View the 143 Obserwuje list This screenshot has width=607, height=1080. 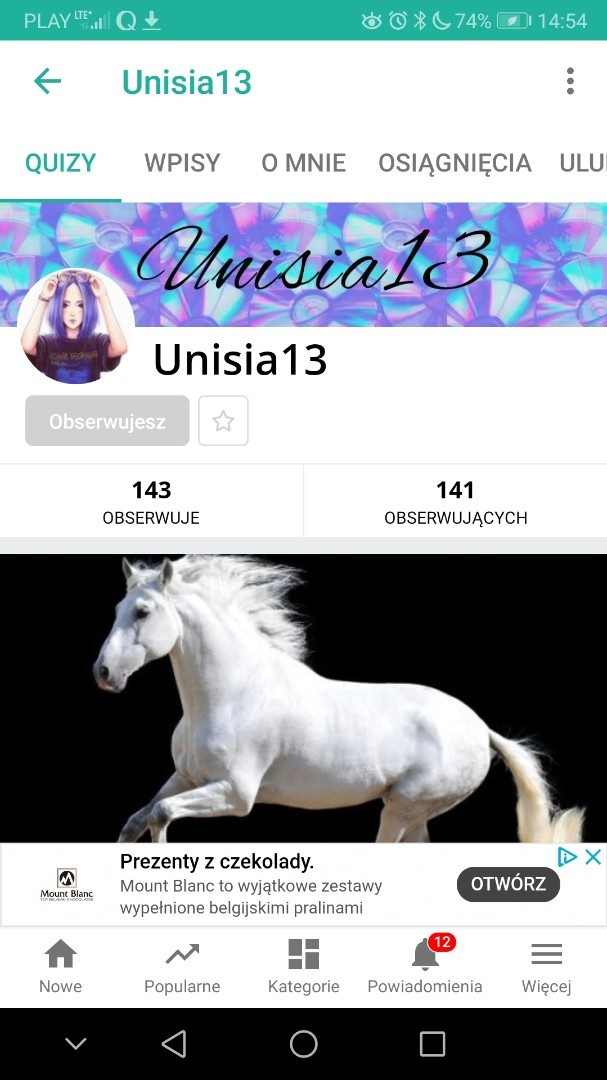click(x=152, y=501)
